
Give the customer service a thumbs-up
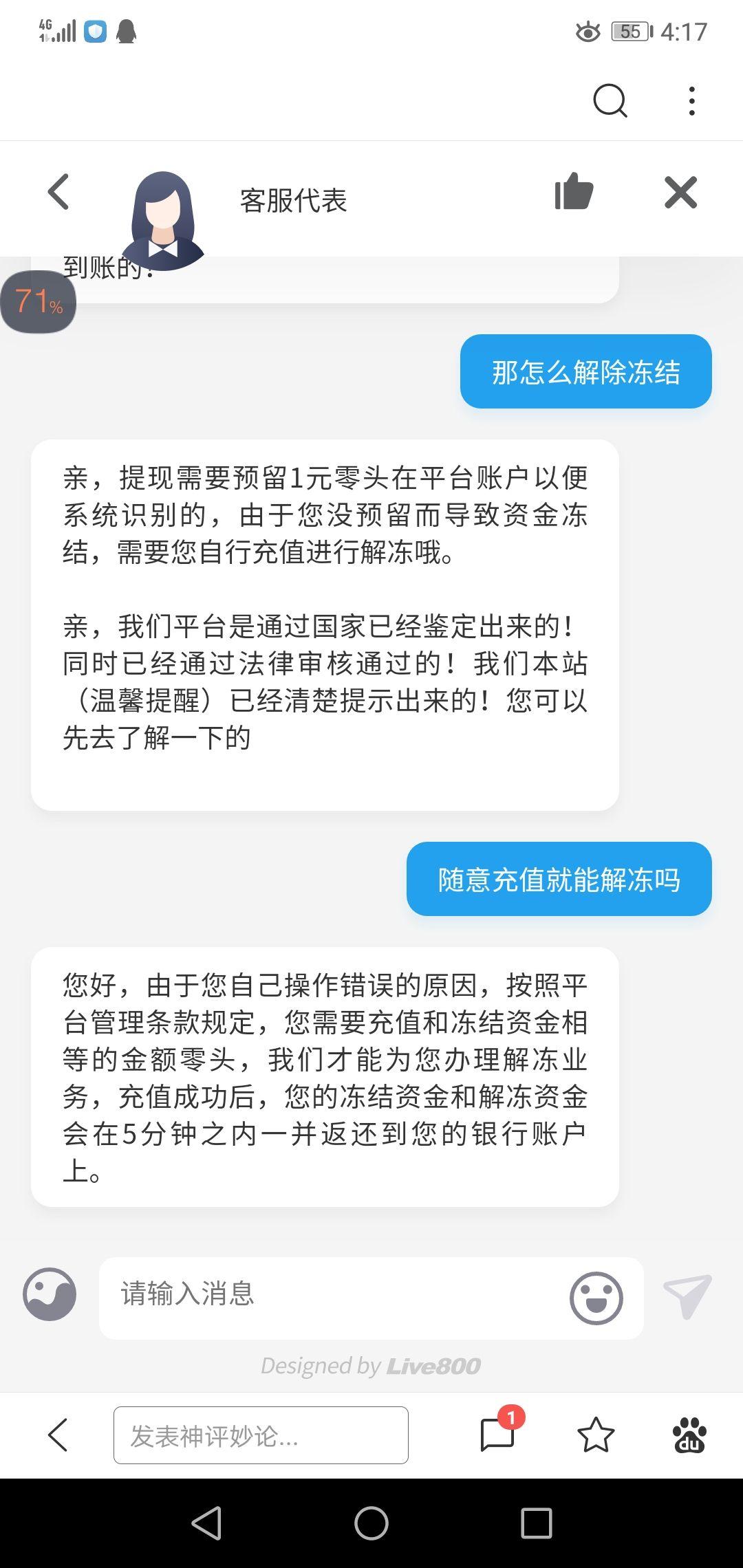click(574, 192)
